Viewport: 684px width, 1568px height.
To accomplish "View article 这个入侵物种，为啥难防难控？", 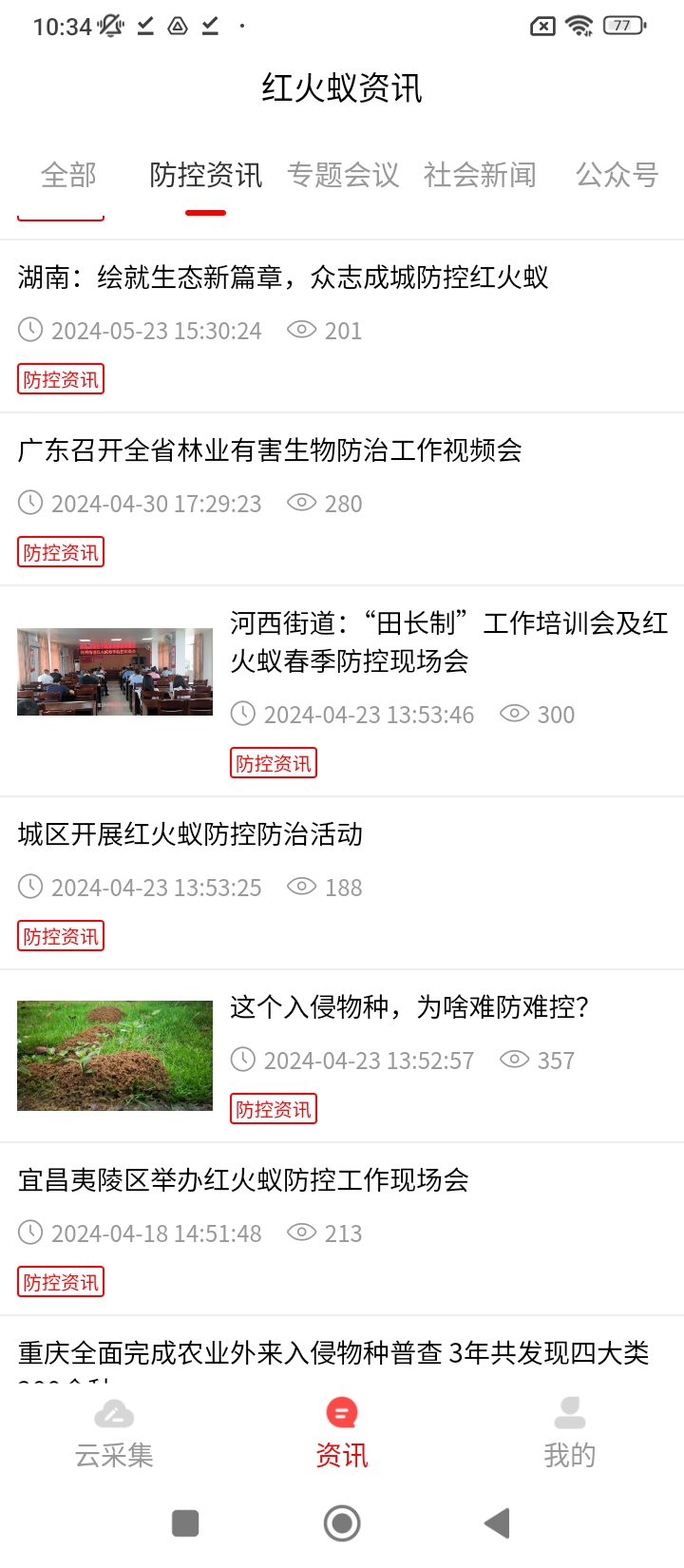I will click(409, 1007).
